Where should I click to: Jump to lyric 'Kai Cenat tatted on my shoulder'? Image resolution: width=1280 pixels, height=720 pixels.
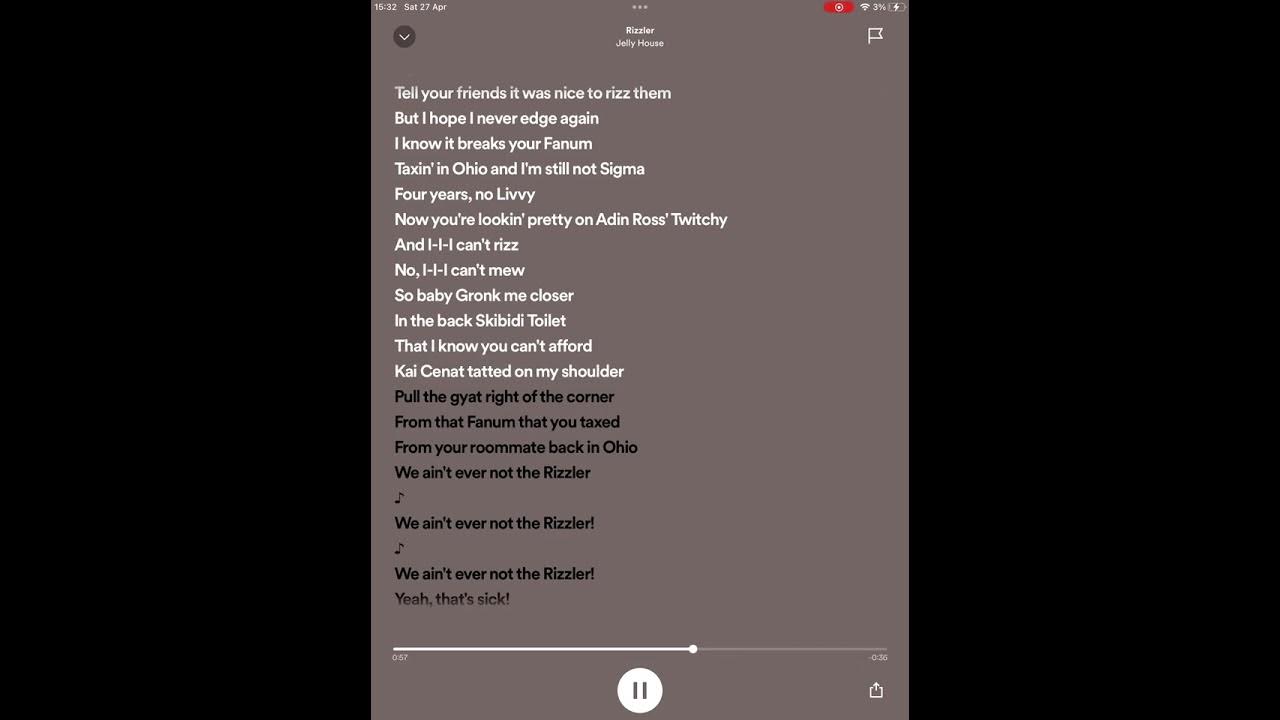pos(509,371)
